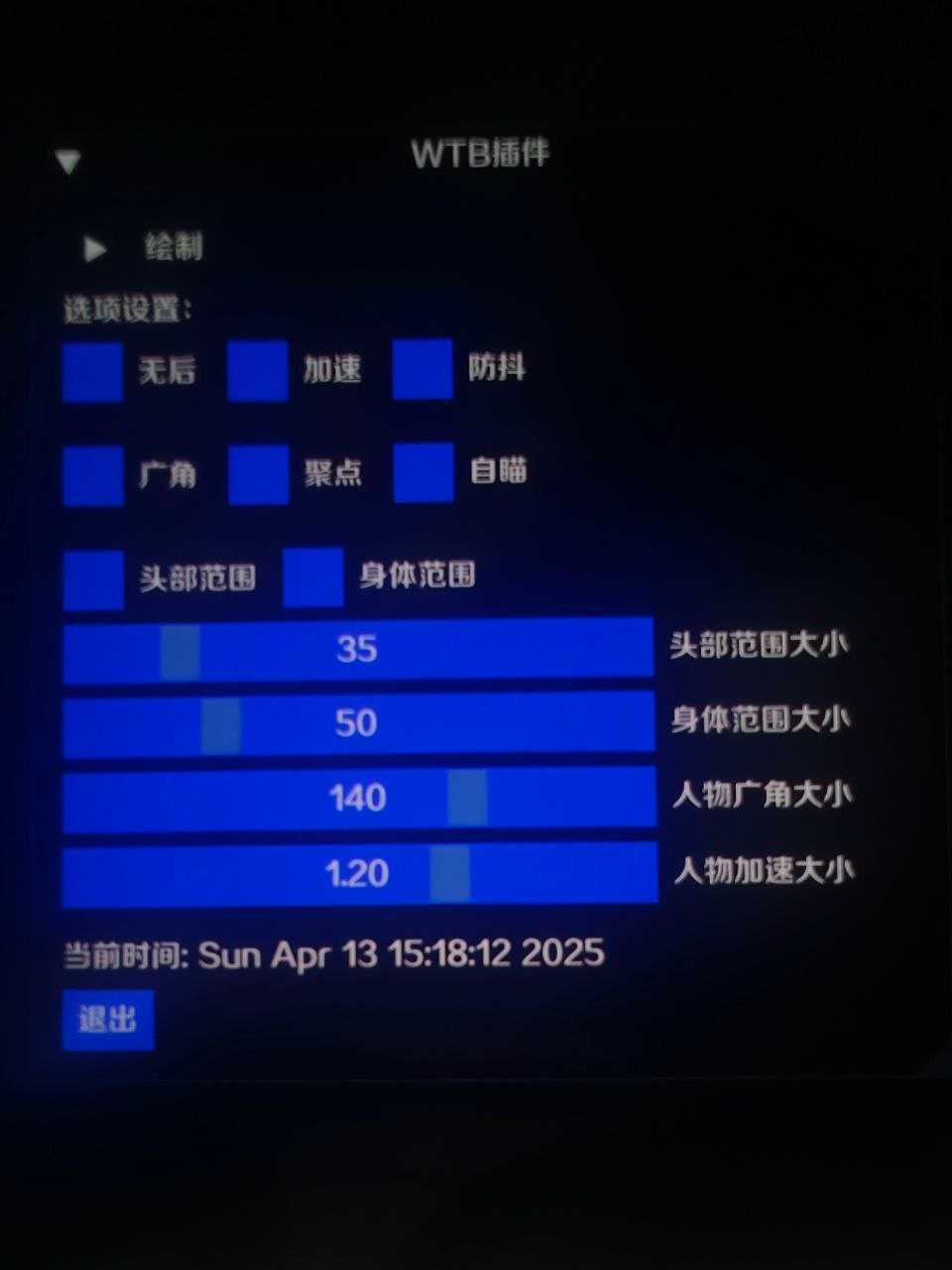Enable the 聚点 option
This screenshot has height=1270, width=952.
pos(258,474)
